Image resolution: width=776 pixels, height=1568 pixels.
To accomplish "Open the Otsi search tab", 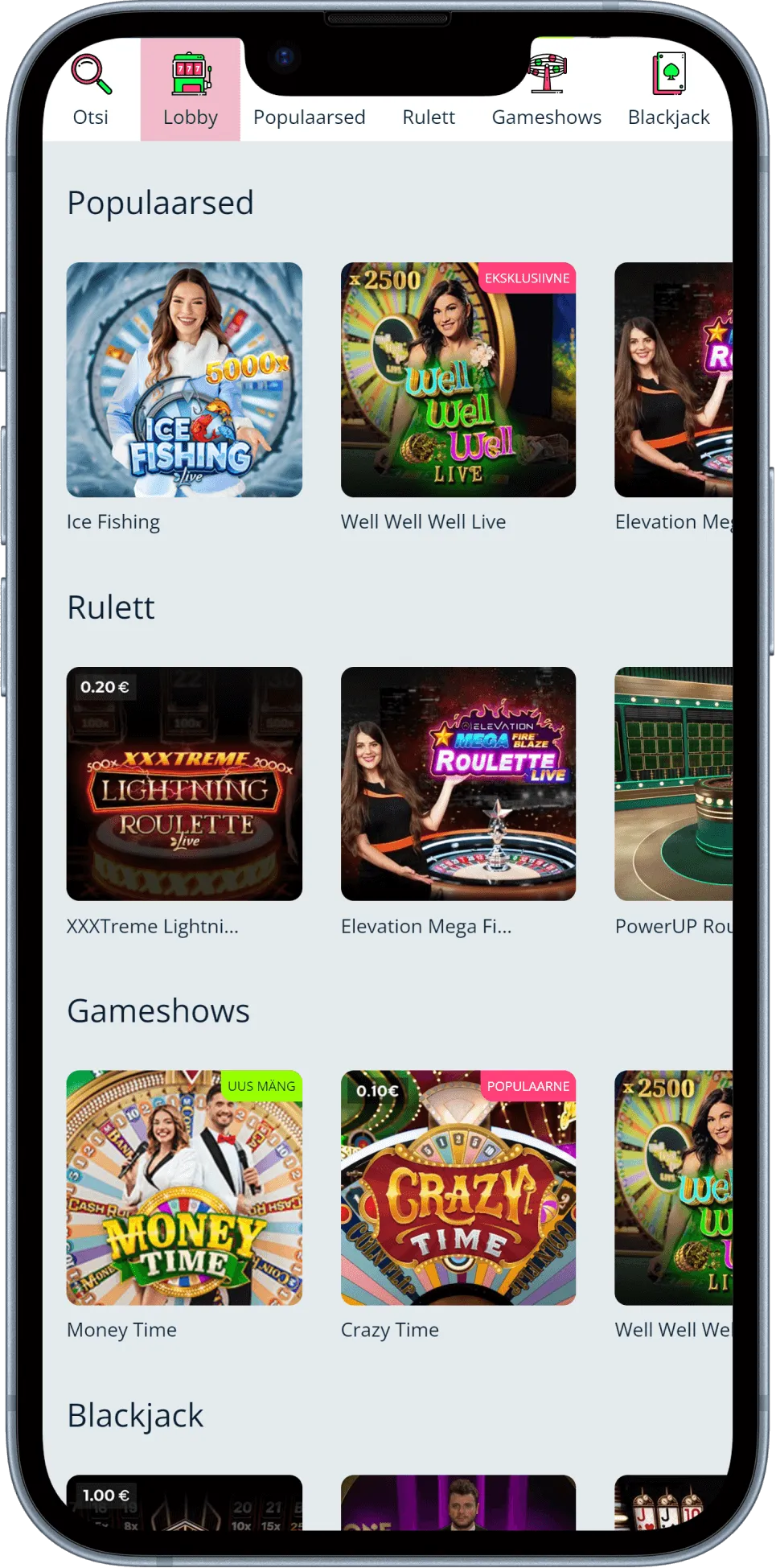I will click(91, 90).
